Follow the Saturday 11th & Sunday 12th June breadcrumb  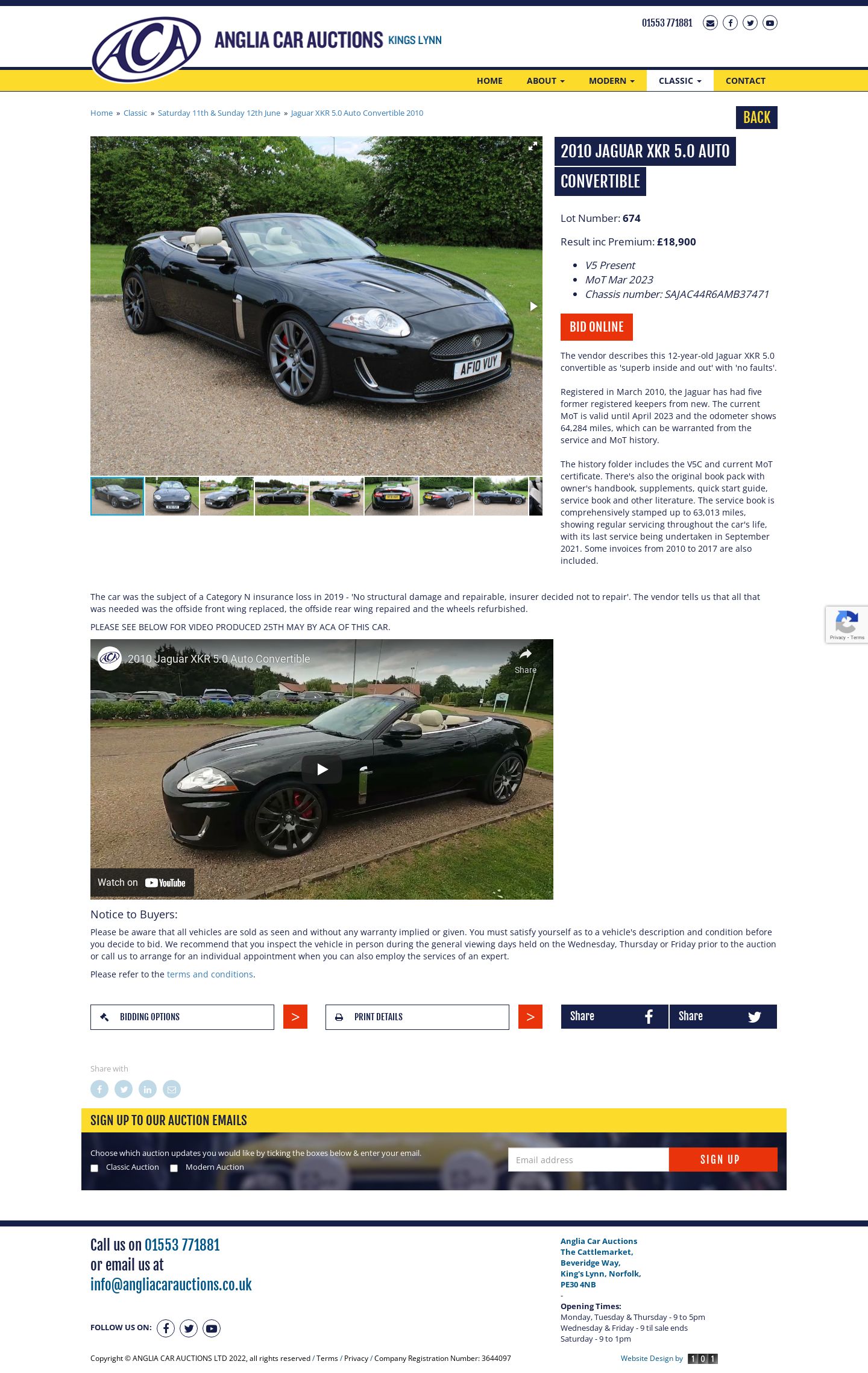click(x=219, y=113)
